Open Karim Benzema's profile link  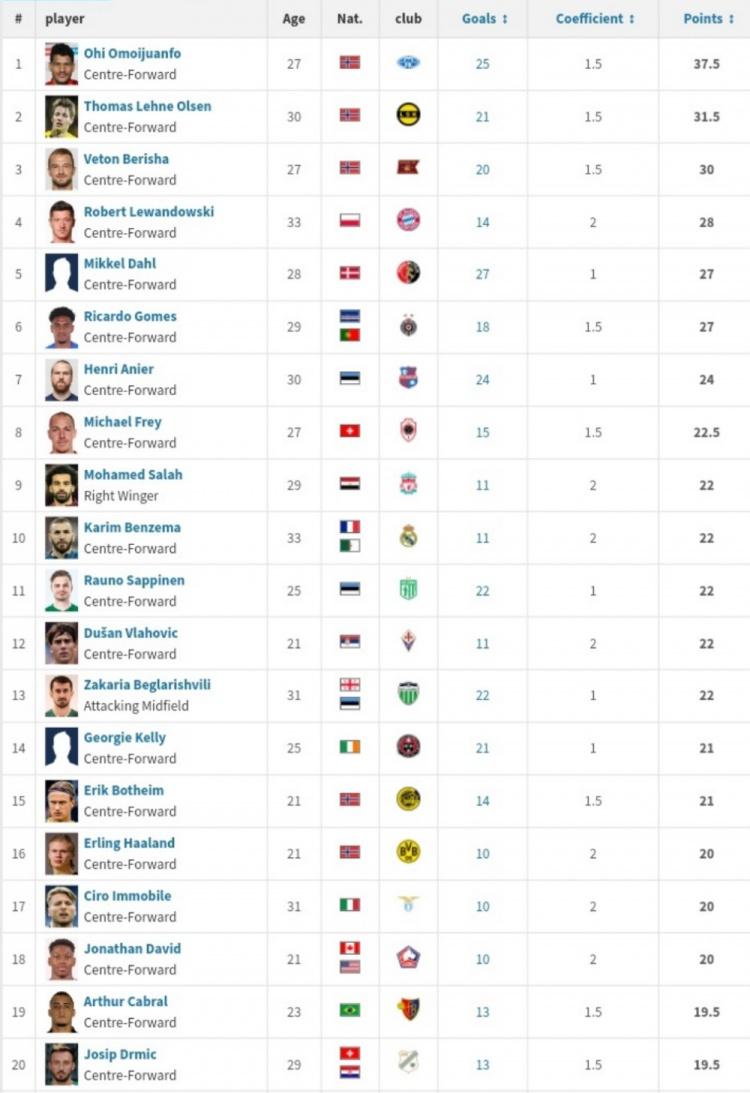tap(132, 528)
